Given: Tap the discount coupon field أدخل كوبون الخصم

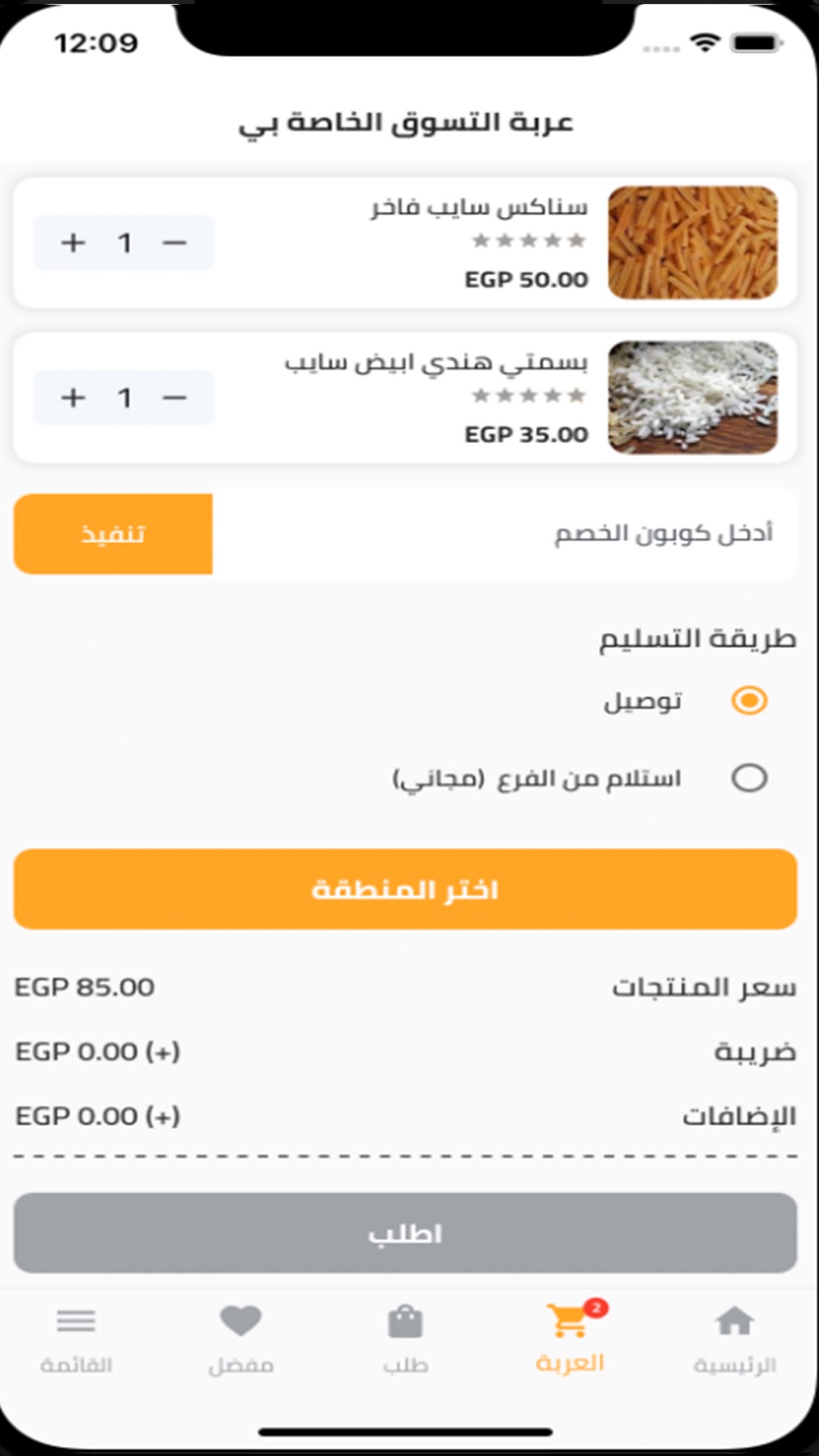Looking at the screenshot, I should 505,534.
